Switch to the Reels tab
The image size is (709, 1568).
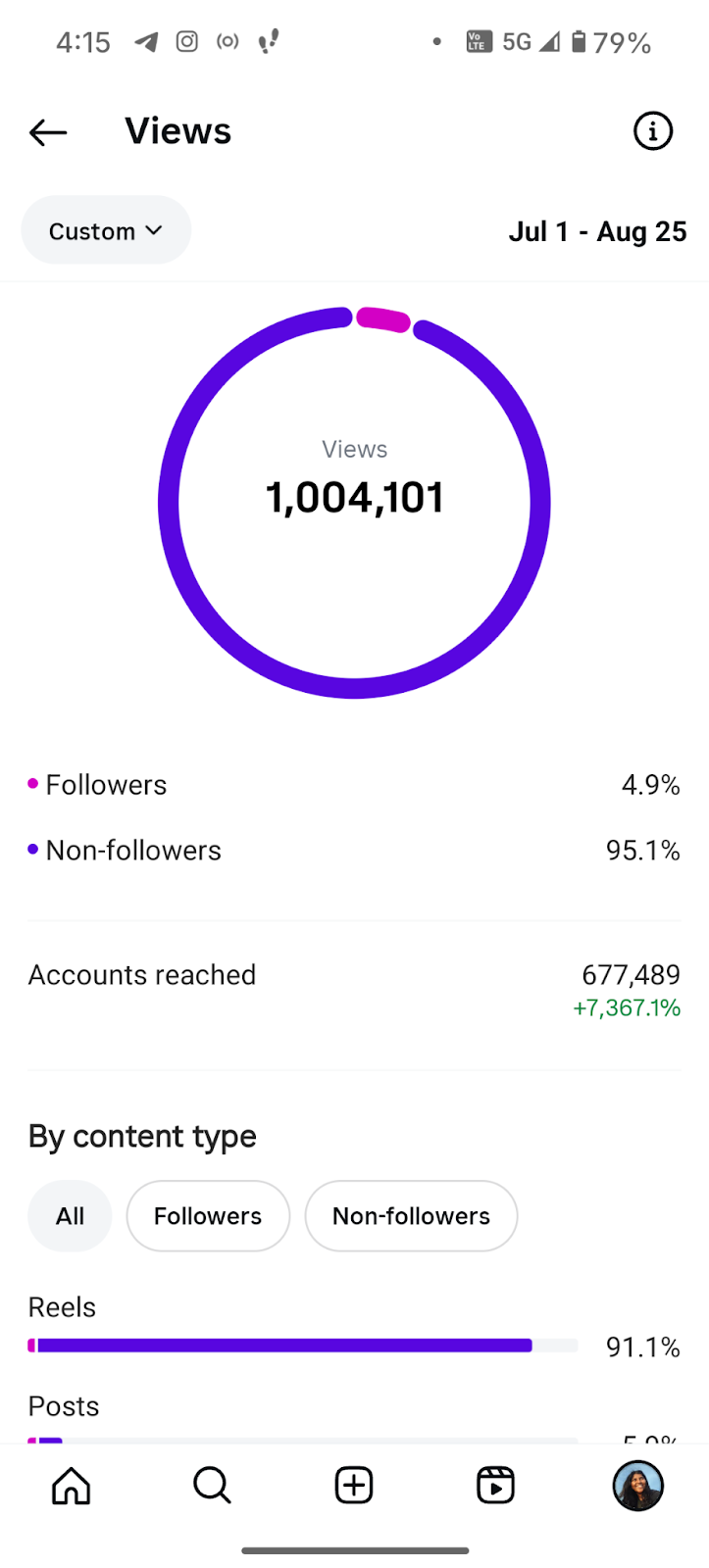click(x=495, y=1486)
